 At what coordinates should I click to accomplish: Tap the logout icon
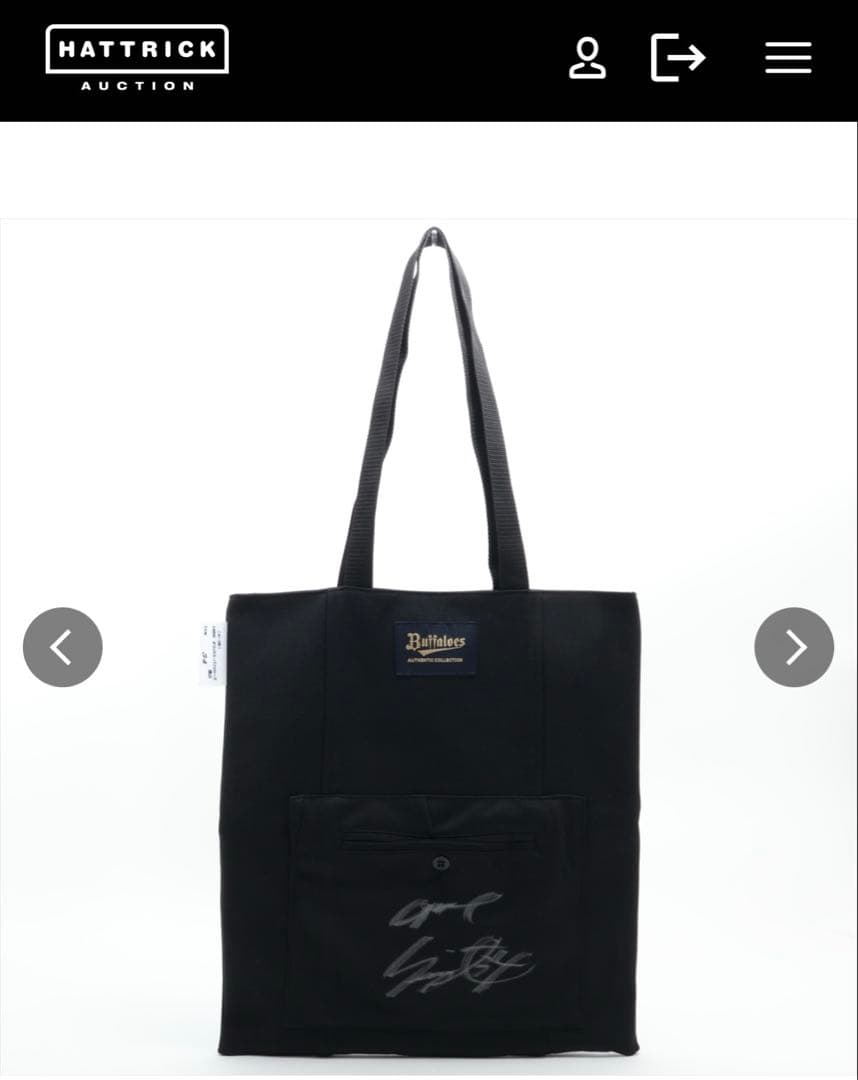click(678, 58)
